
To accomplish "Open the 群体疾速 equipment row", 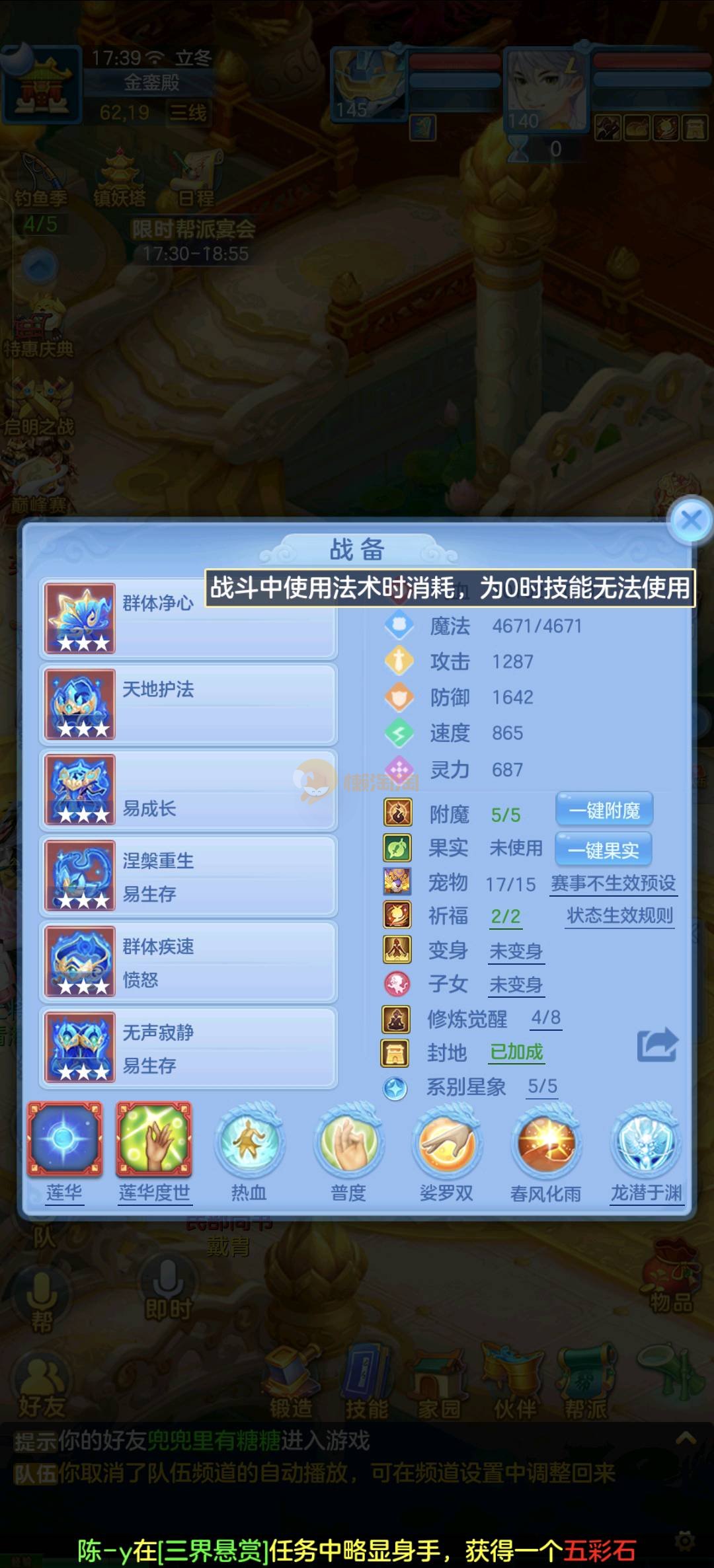I will (x=188, y=962).
